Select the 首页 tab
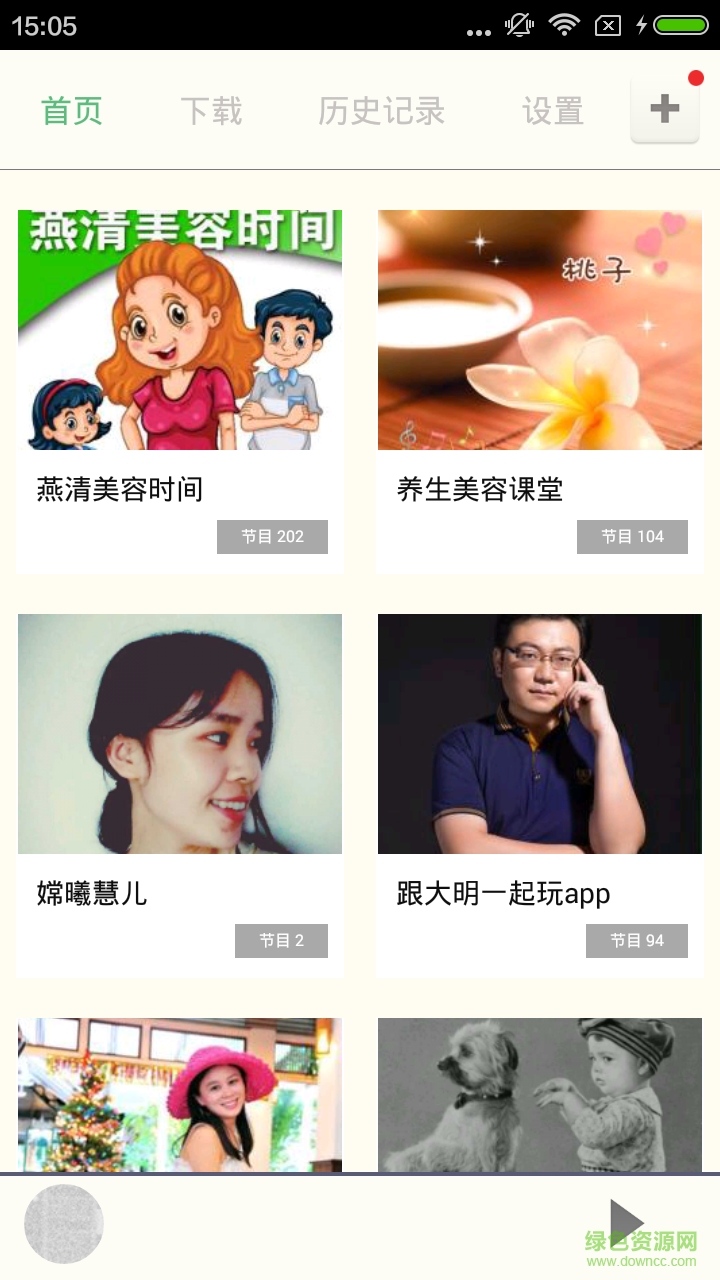This screenshot has height=1280, width=720. 72,111
